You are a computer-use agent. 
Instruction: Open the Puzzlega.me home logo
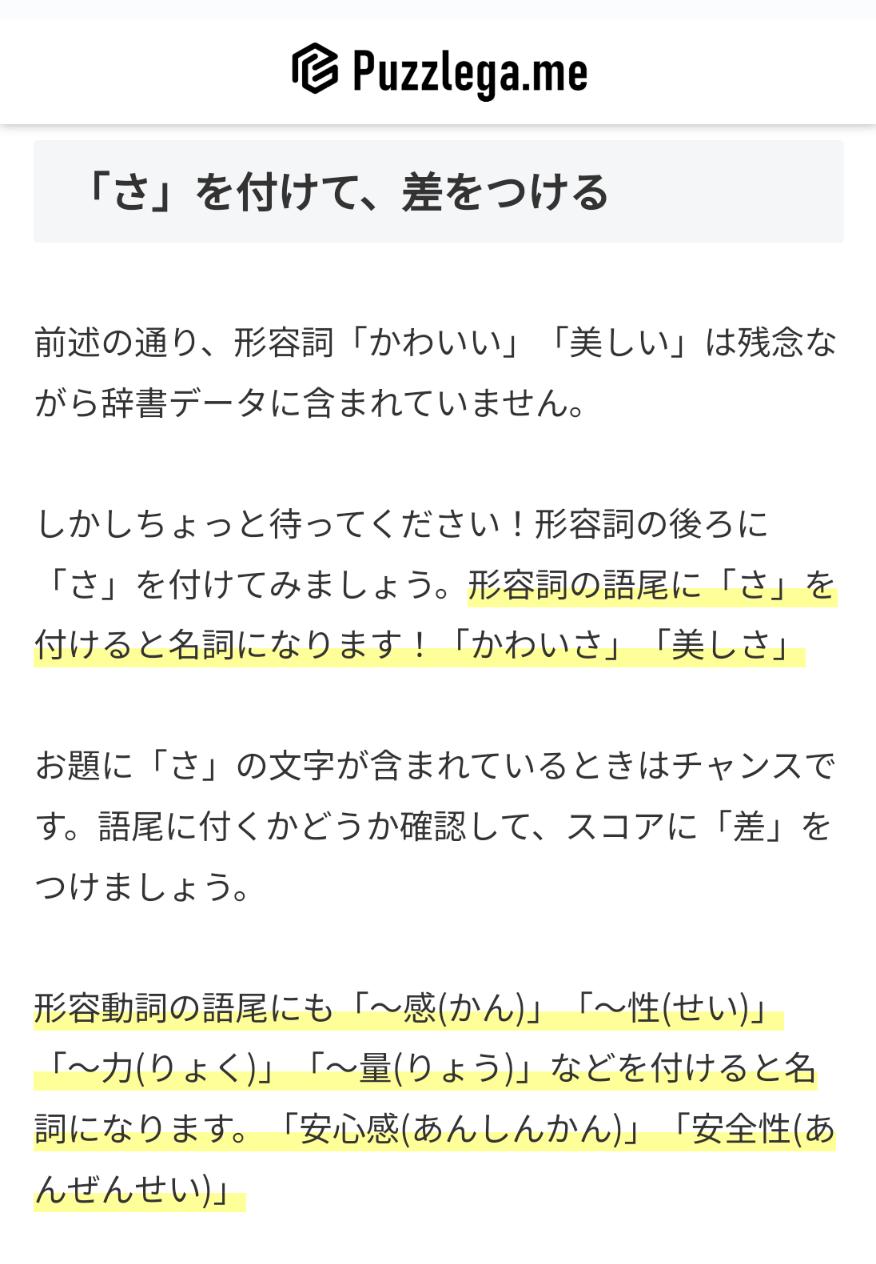[x=438, y=71]
